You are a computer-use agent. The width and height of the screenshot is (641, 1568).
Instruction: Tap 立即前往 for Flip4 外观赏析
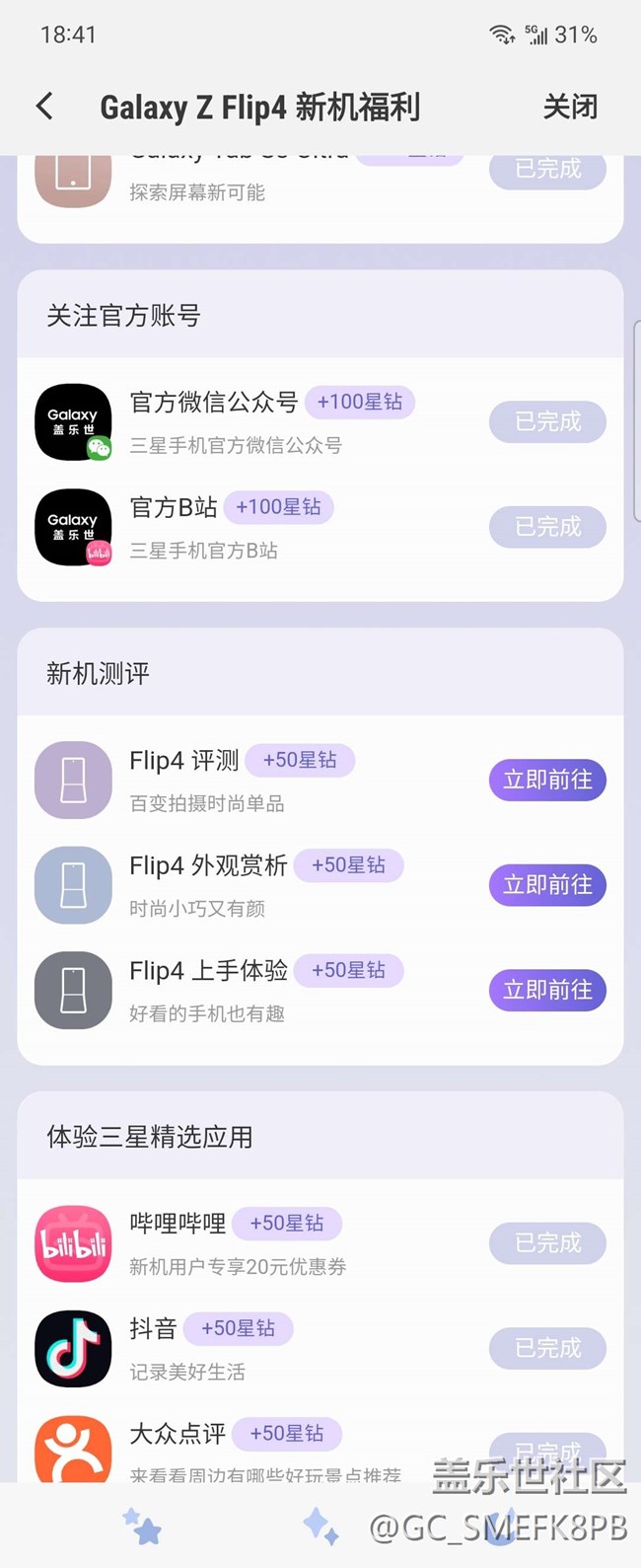click(x=547, y=885)
